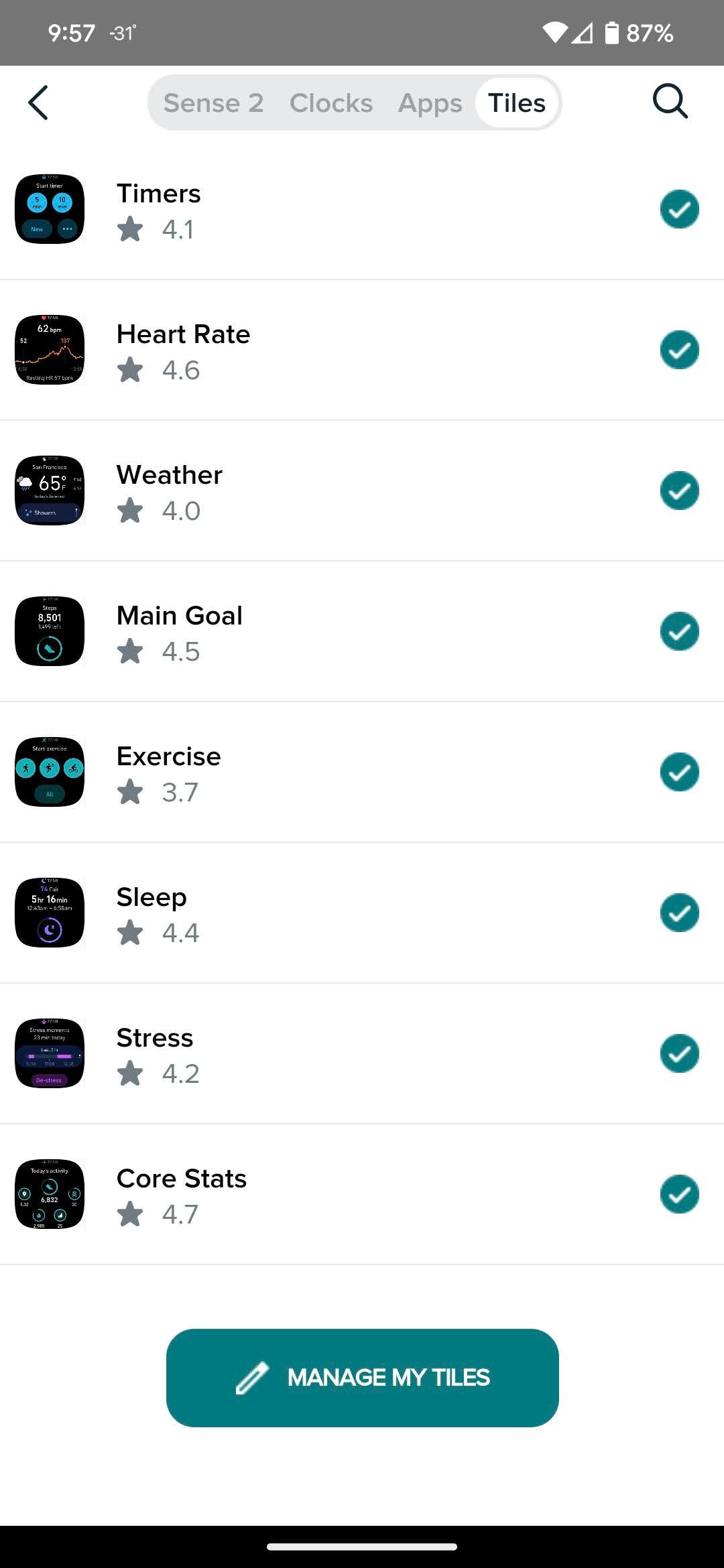Click the Timers tile thumbnail icon
Viewport: 724px width, 1568px height.
[50, 208]
